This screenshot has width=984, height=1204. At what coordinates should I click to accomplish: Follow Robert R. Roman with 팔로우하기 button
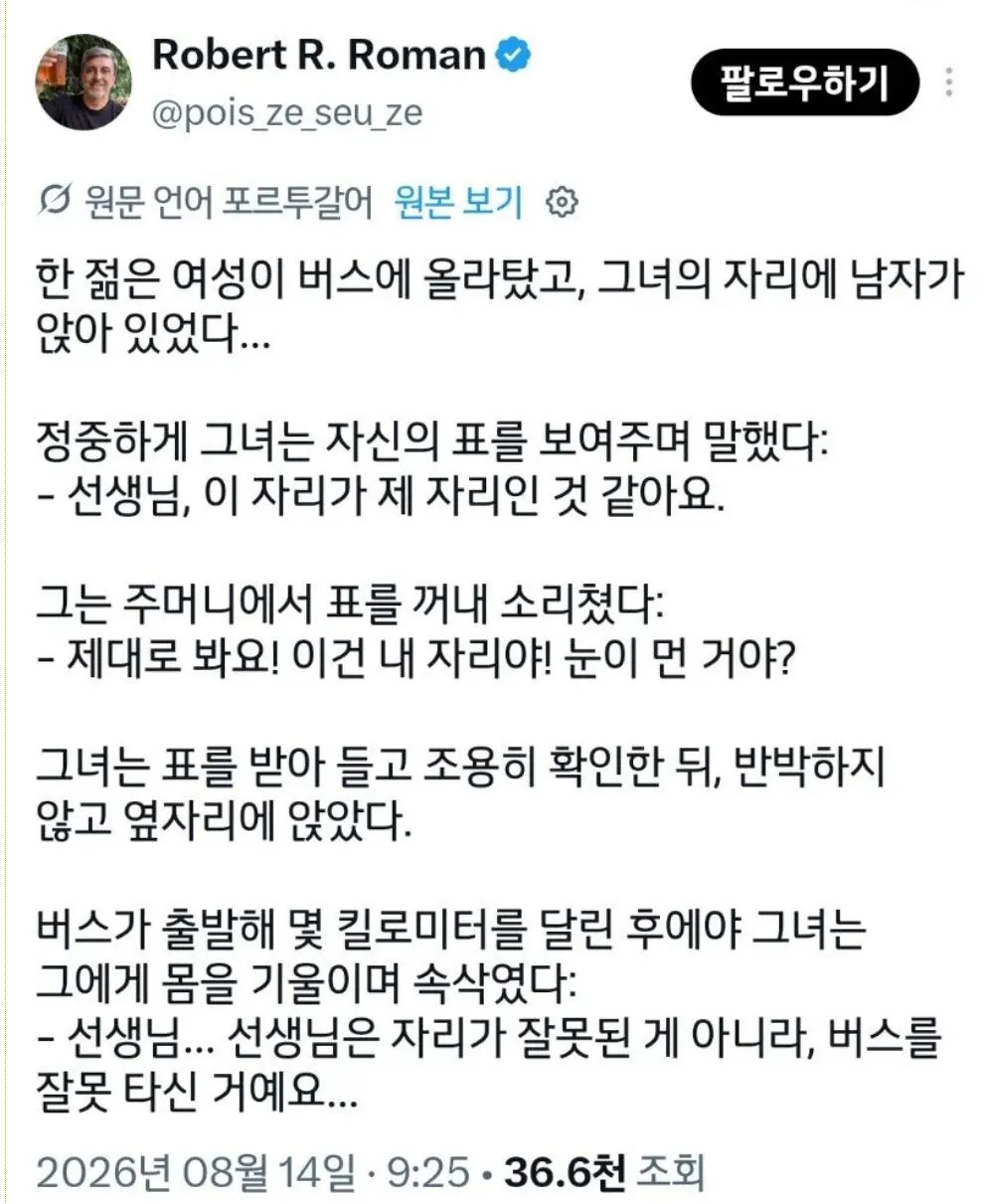tap(804, 82)
